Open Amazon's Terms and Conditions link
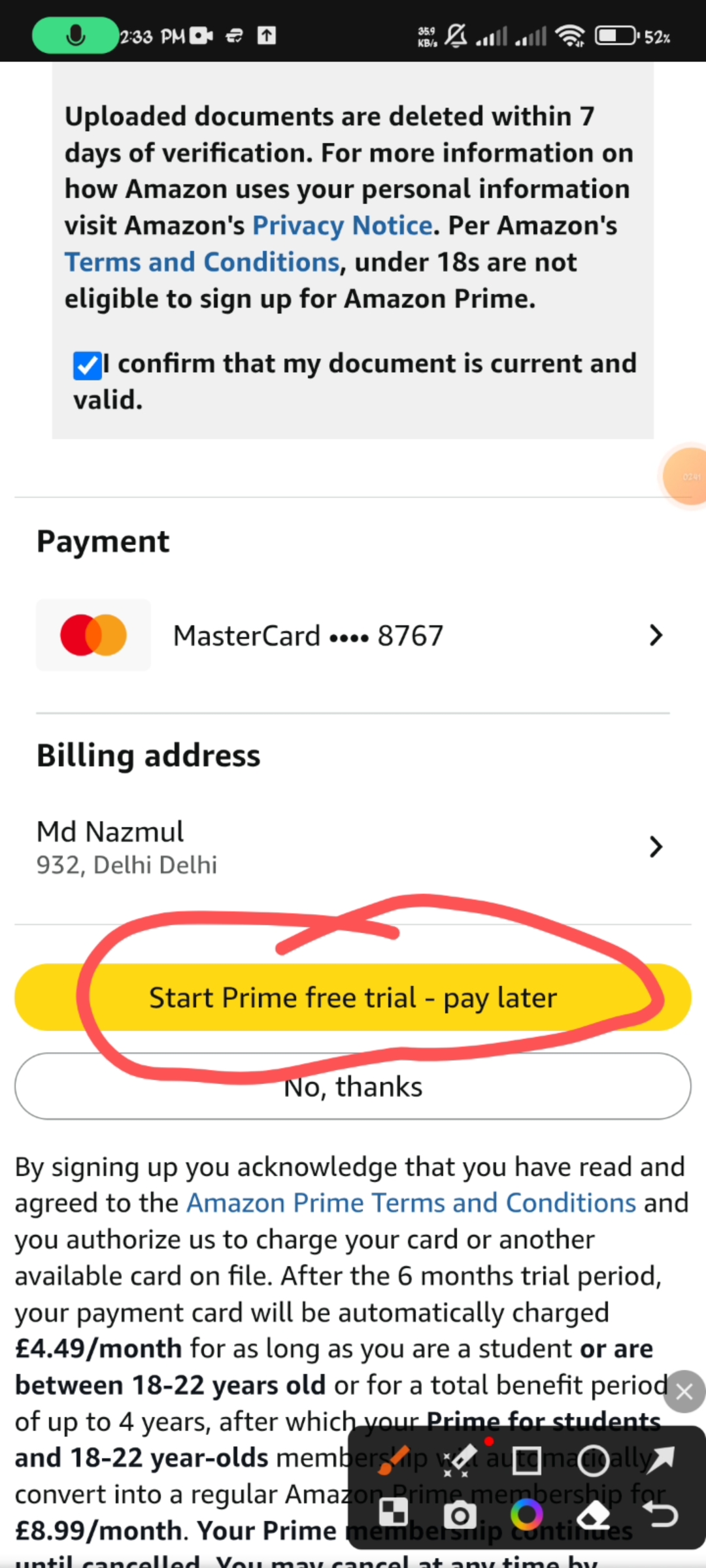This screenshot has width=706, height=1568. 202,263
